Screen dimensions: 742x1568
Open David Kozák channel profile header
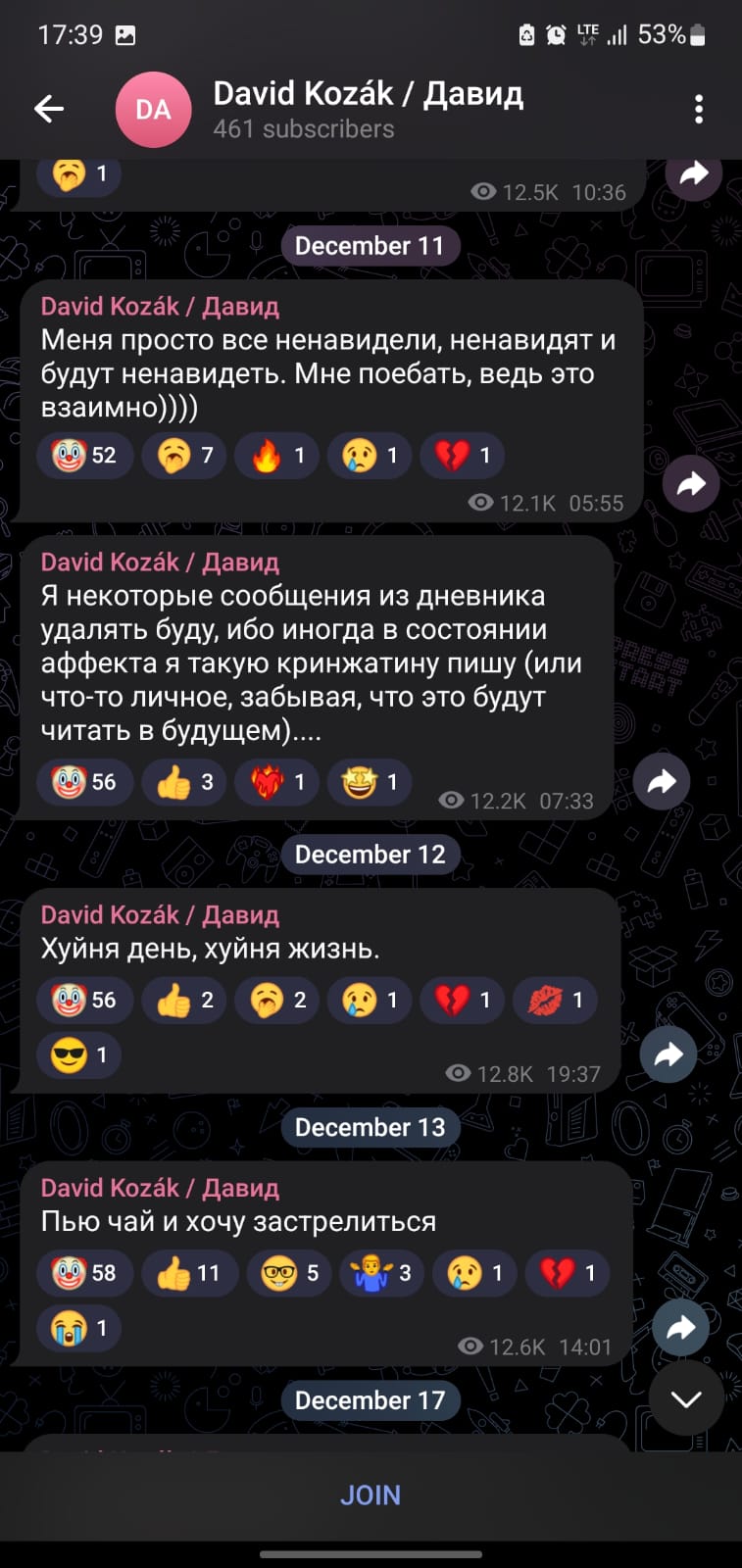coord(368,109)
